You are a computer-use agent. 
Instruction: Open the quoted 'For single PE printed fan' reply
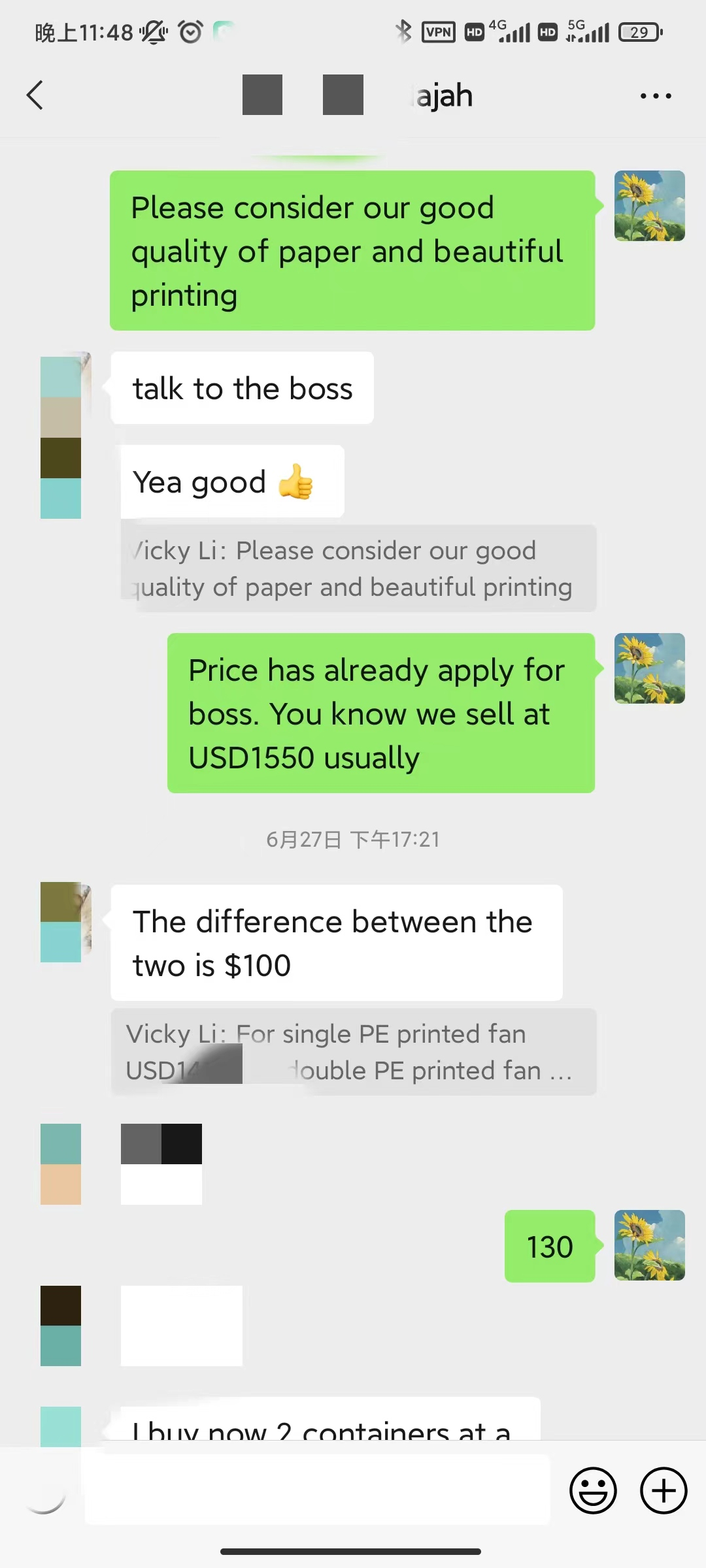[x=358, y=1052]
